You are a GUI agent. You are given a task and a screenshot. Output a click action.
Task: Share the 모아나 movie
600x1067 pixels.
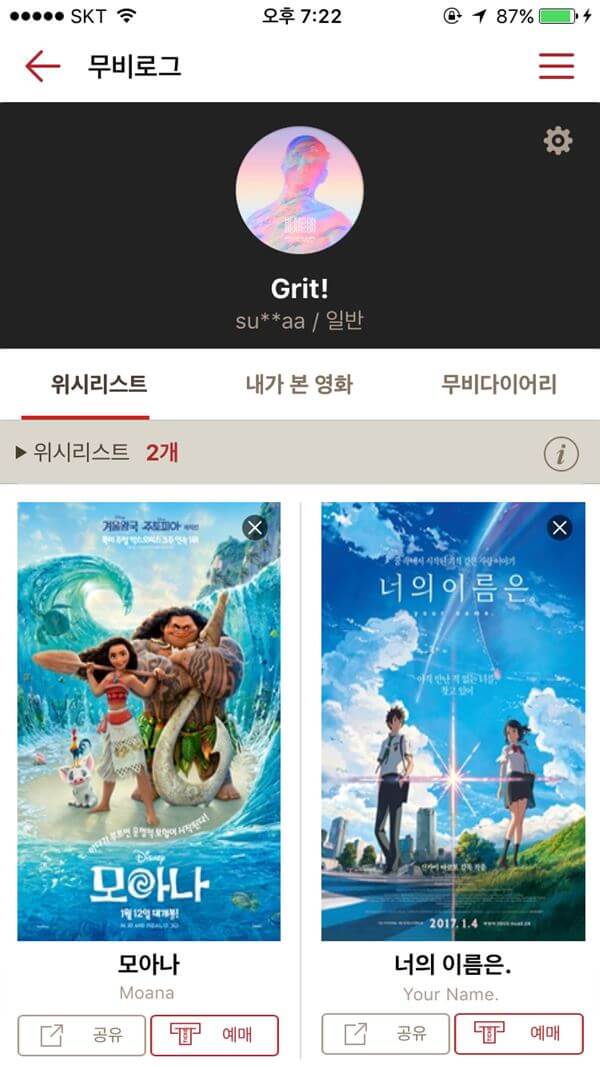[82, 1035]
